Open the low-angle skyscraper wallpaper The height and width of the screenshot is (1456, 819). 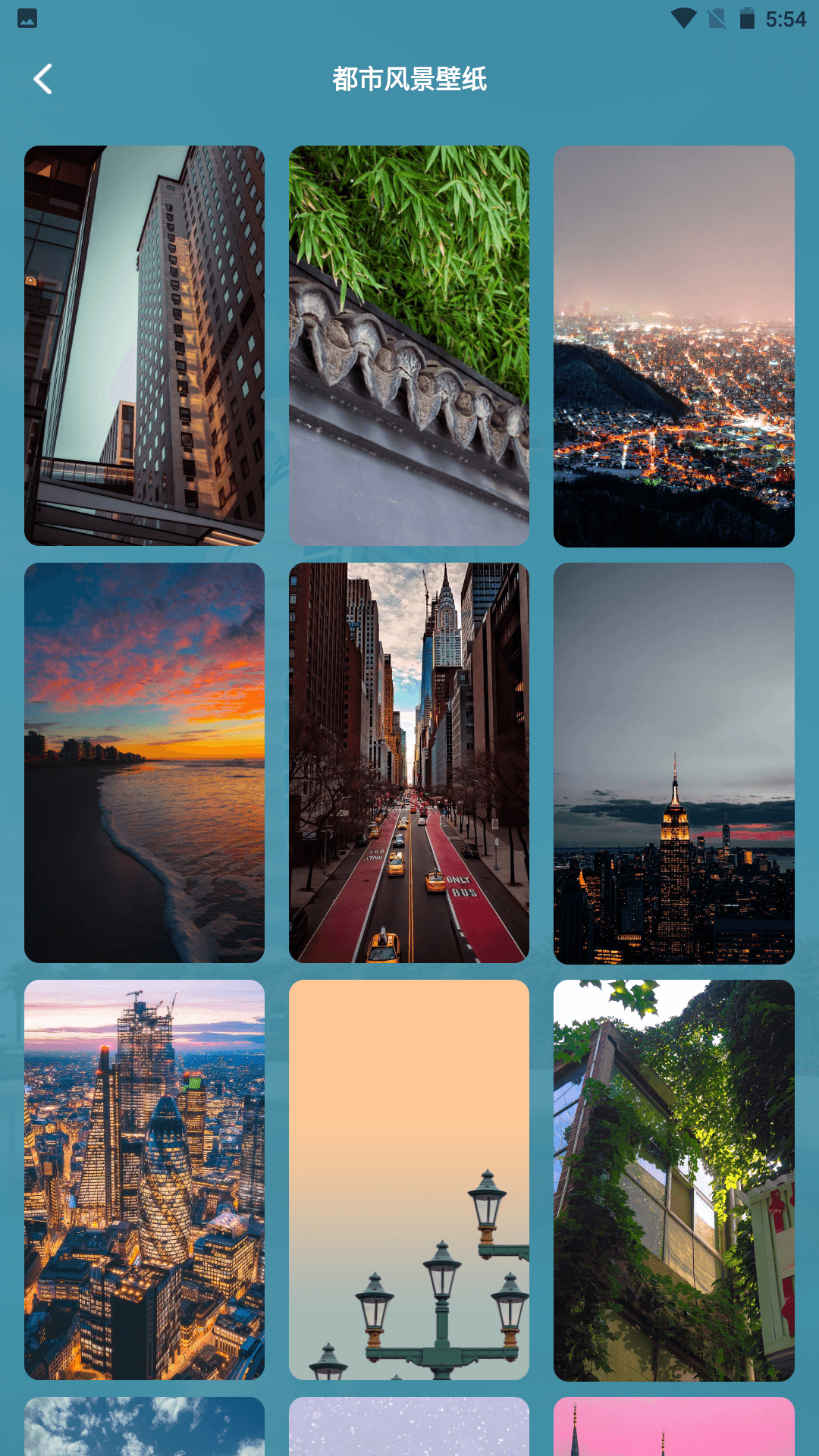tap(144, 345)
